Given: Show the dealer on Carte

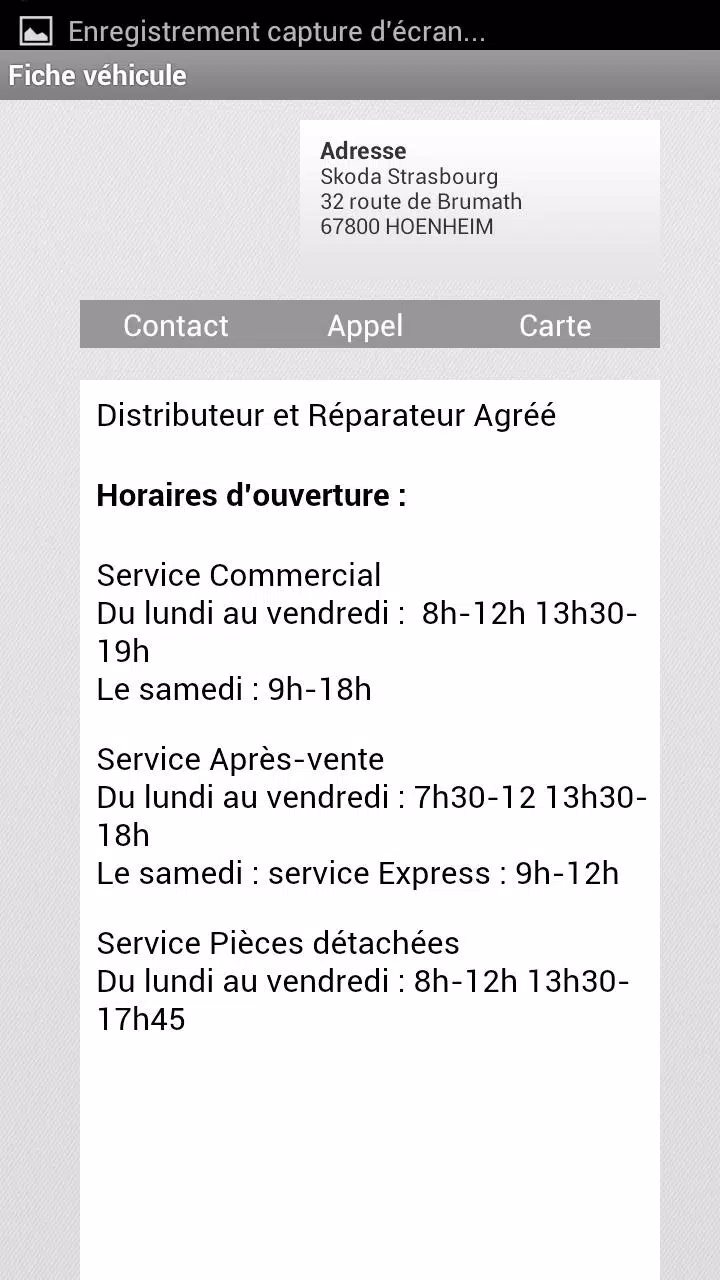Looking at the screenshot, I should [x=555, y=325].
